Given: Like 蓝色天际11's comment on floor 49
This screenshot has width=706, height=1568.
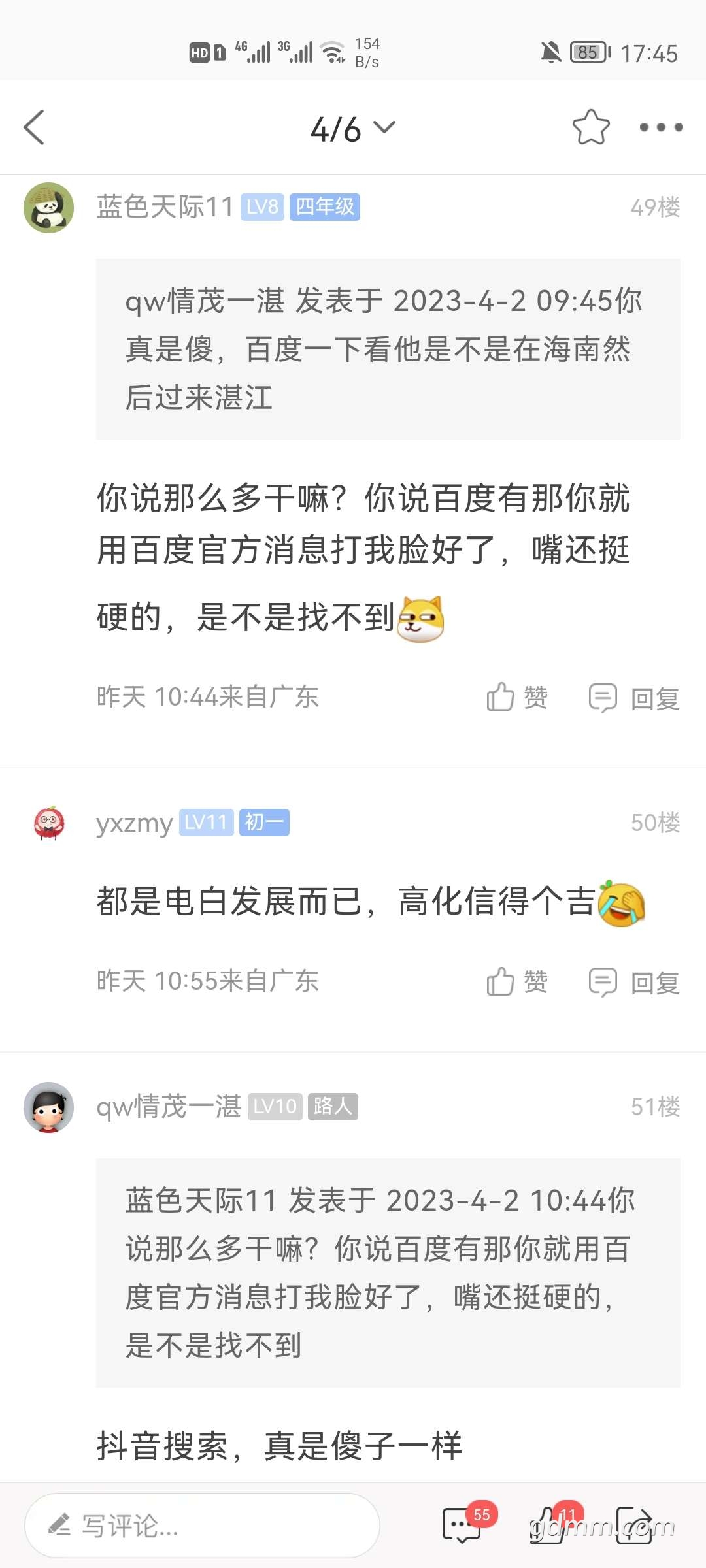Looking at the screenshot, I should pyautogui.click(x=517, y=697).
